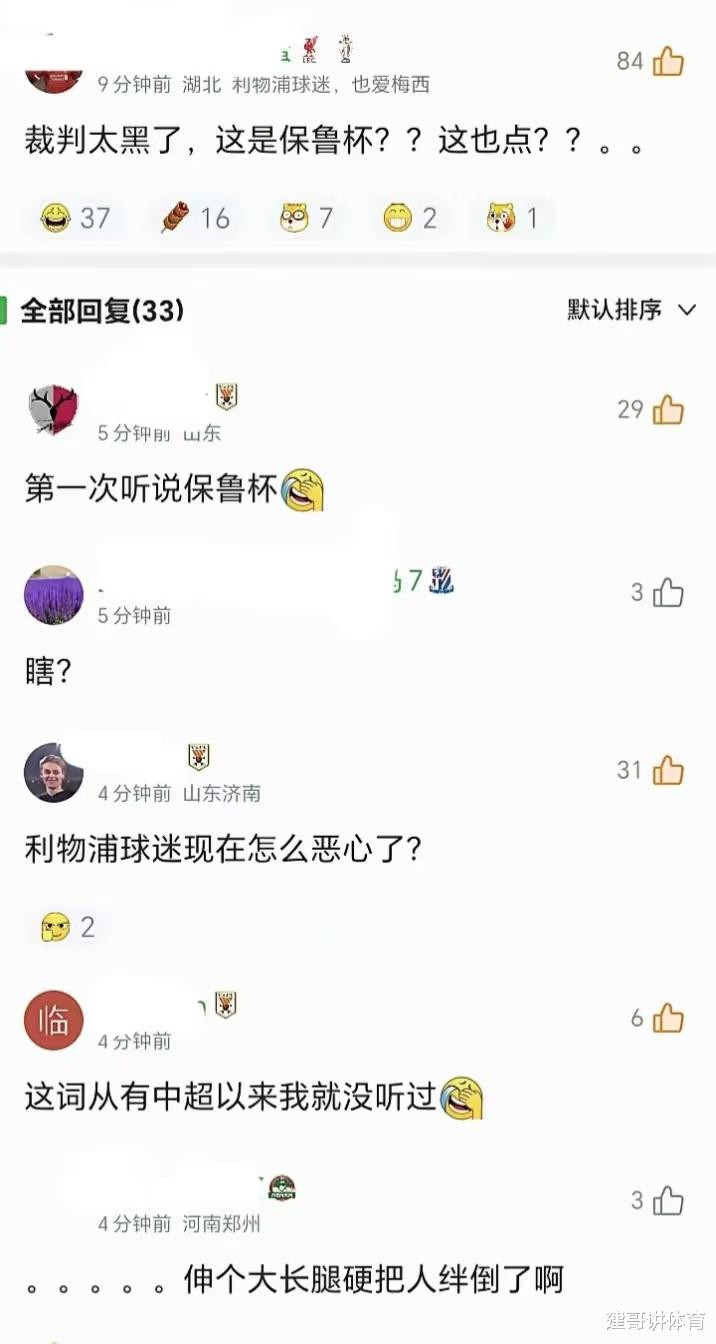Viewport: 716px width, 1344px height.
Task: Tap the emoji reaction showing 7
Action: 306,217
